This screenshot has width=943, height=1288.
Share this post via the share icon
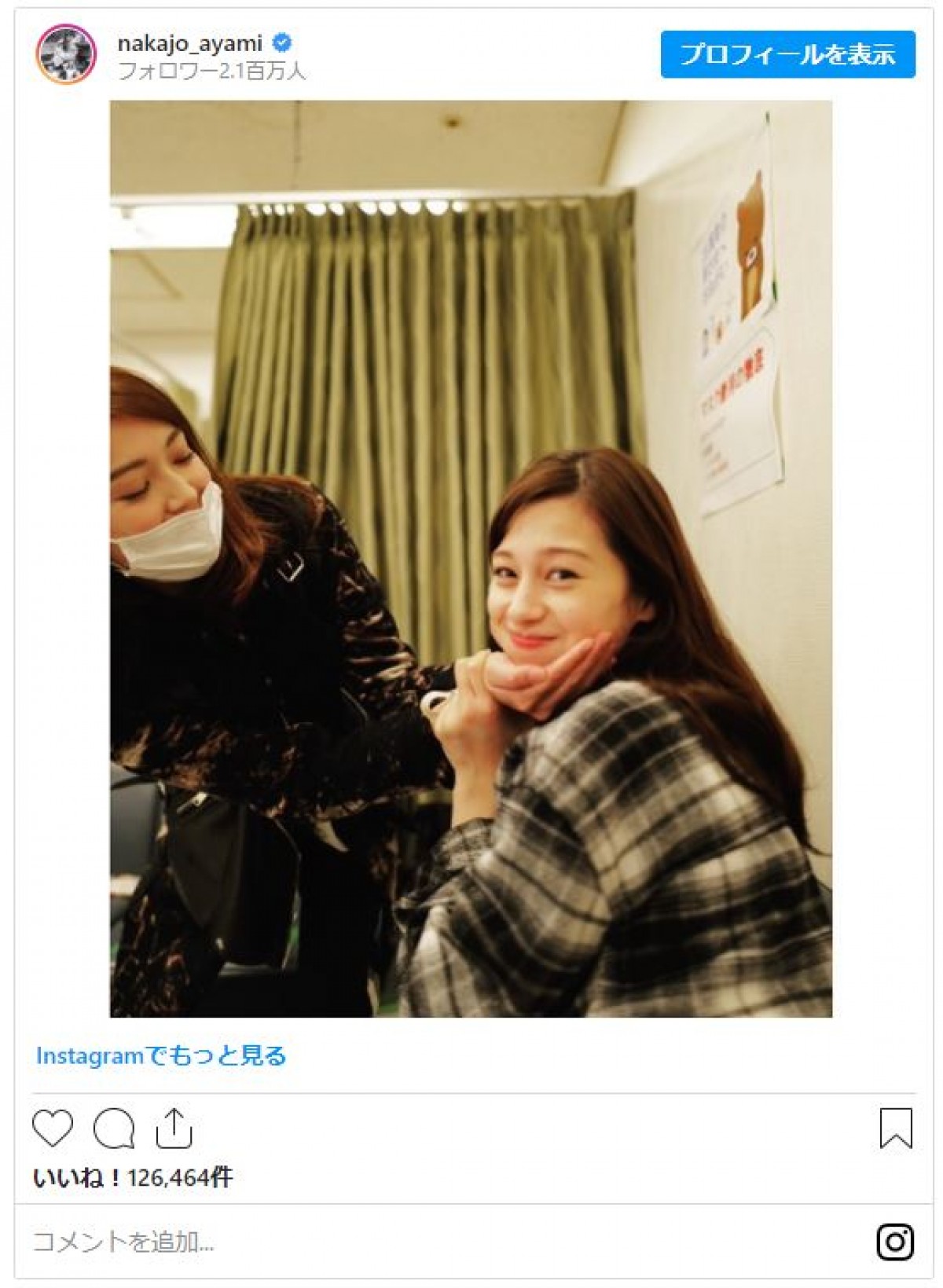pyautogui.click(x=174, y=1128)
